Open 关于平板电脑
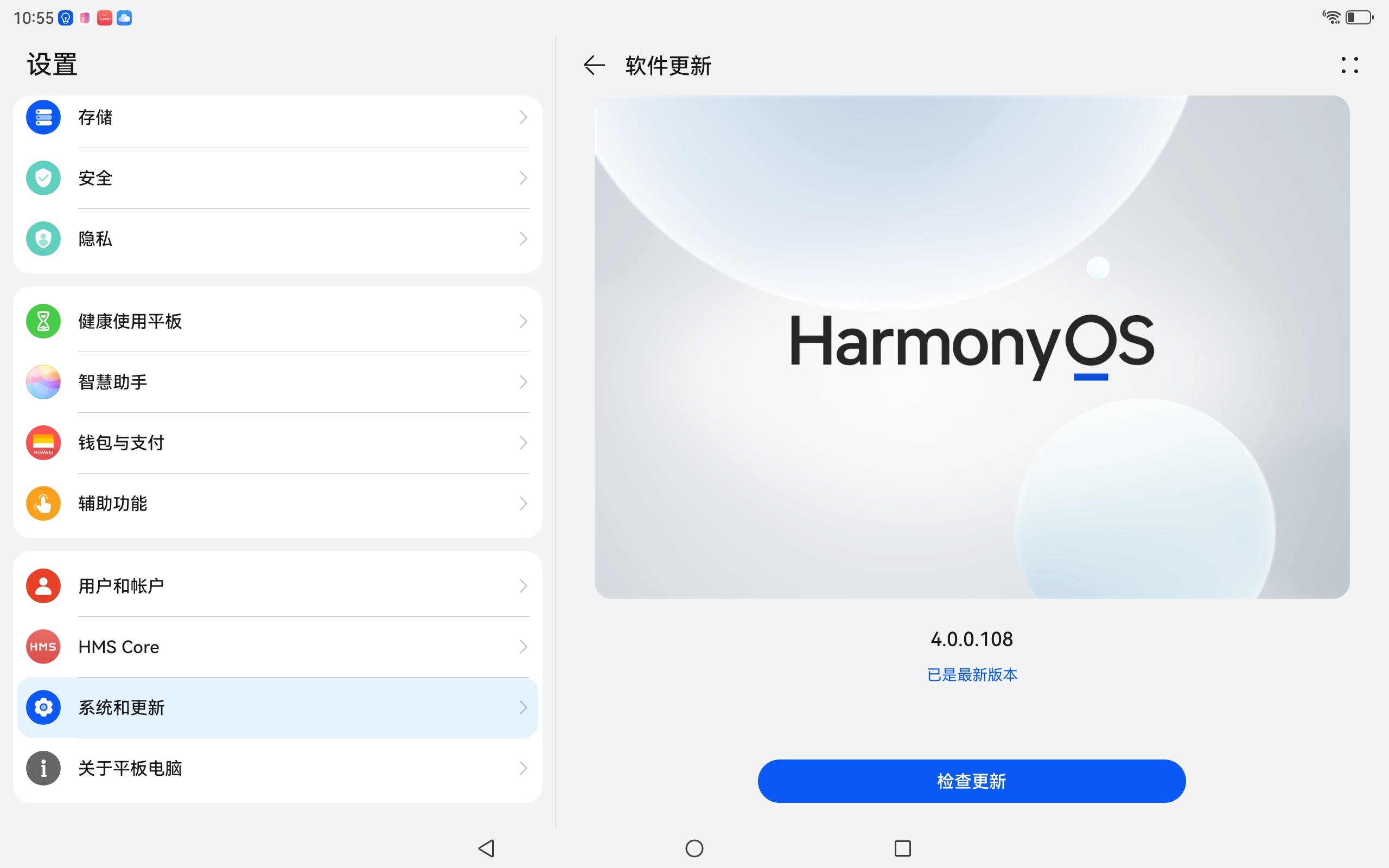This screenshot has width=1389, height=868. point(277,768)
